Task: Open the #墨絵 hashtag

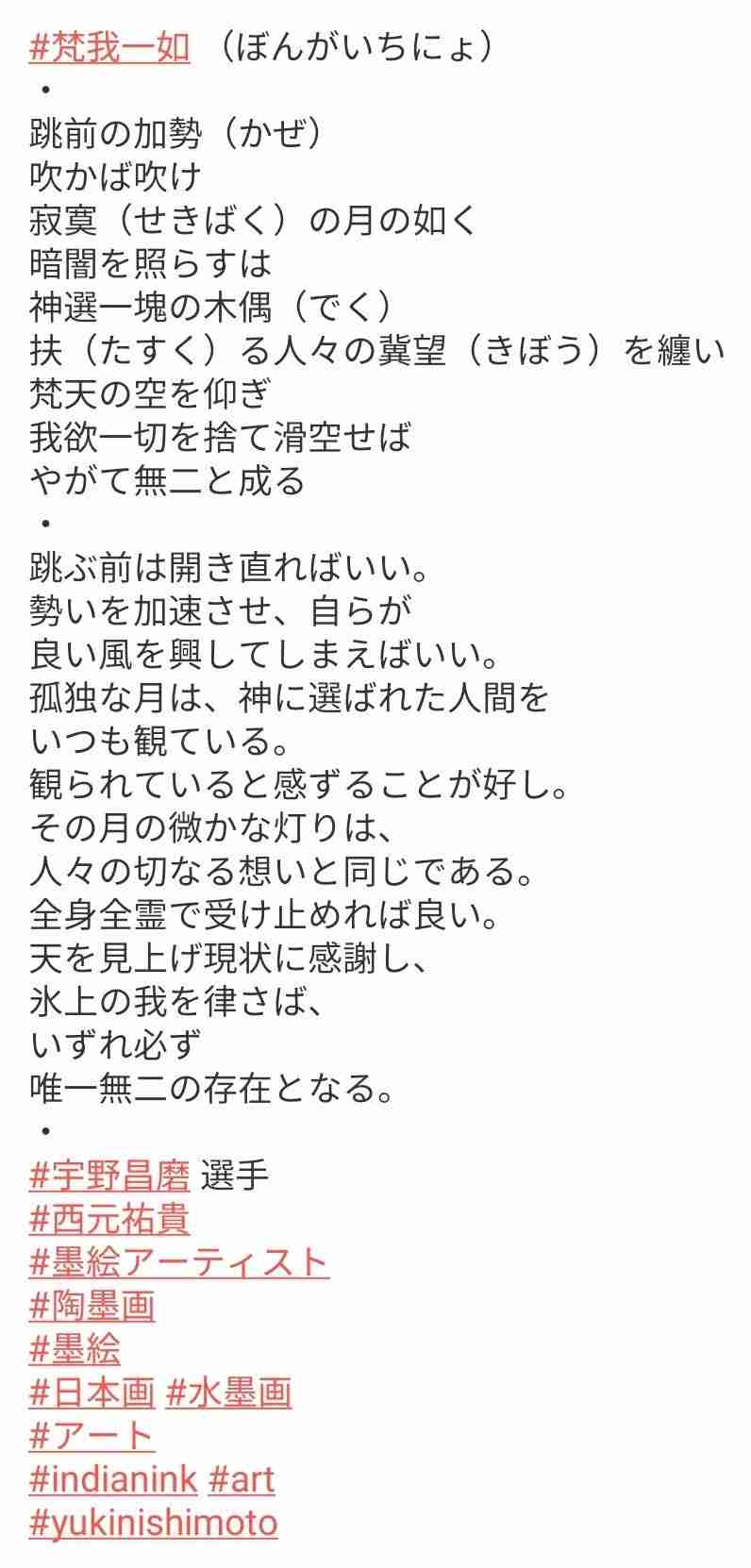Action: click(x=75, y=1349)
